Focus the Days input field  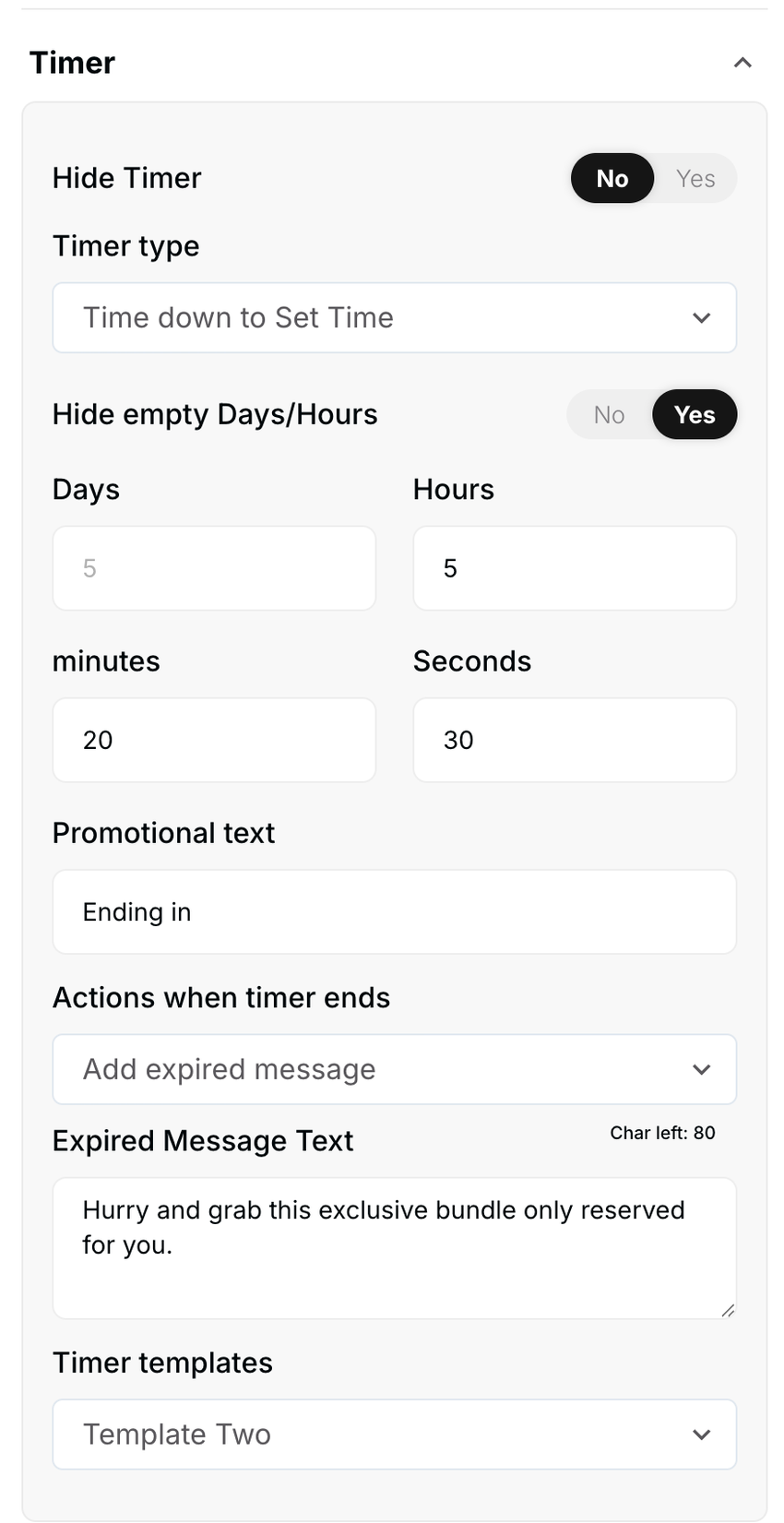tap(214, 568)
